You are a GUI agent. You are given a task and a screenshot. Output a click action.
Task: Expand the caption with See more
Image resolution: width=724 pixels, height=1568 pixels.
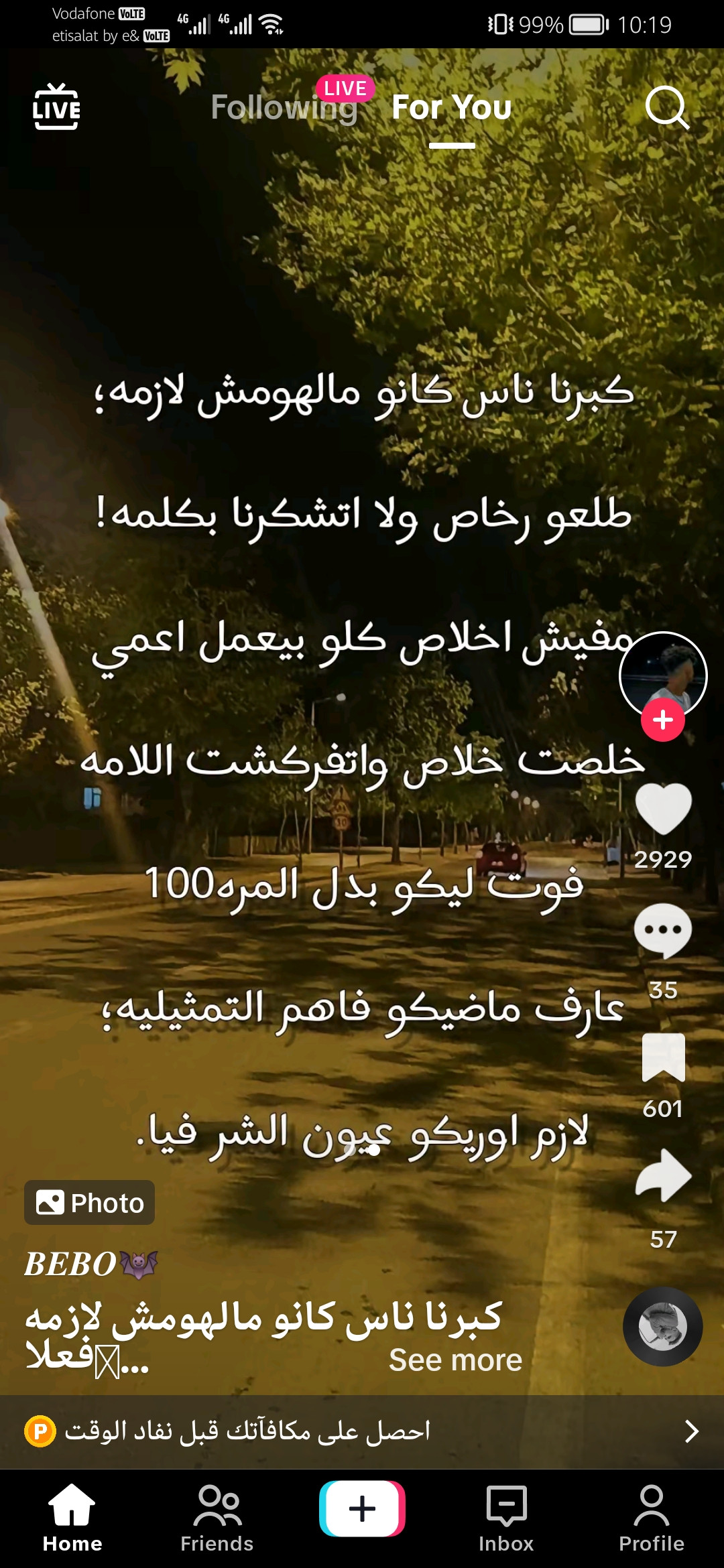coord(455,1360)
